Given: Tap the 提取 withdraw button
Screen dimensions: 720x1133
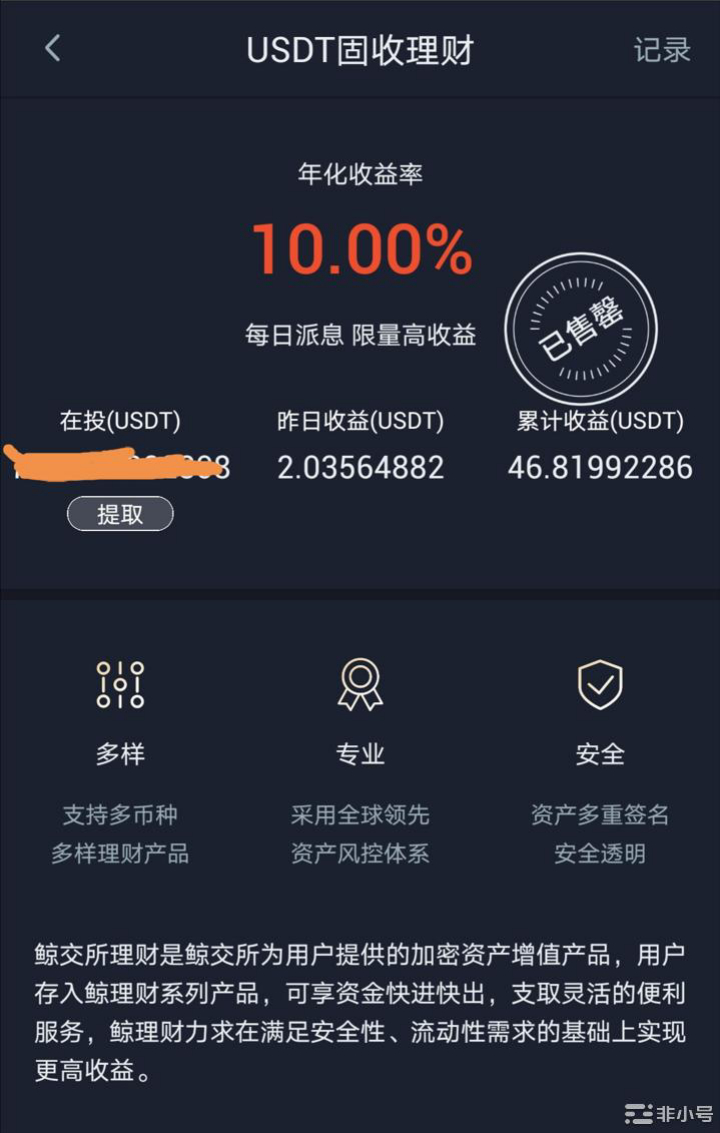Looking at the screenshot, I should pyautogui.click(x=120, y=514).
